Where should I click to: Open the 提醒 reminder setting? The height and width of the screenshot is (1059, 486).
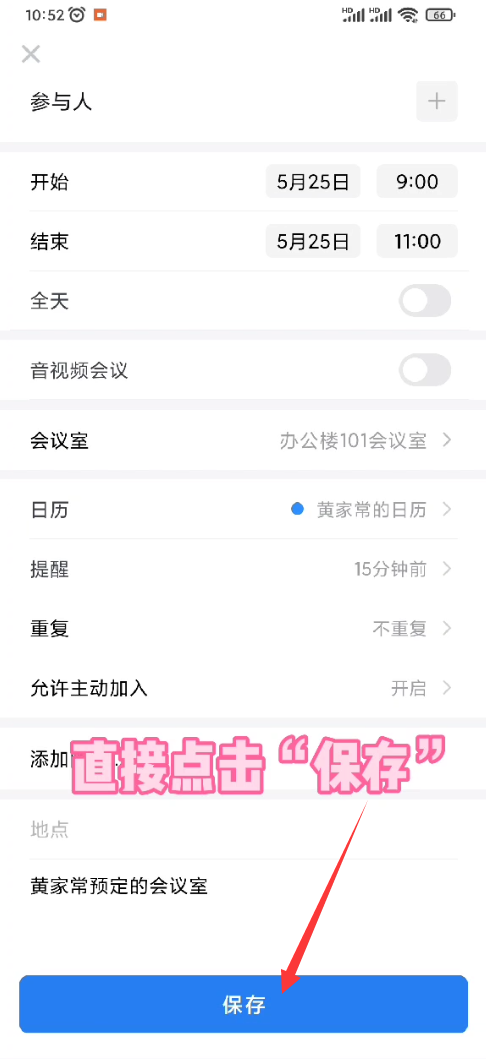(243, 569)
